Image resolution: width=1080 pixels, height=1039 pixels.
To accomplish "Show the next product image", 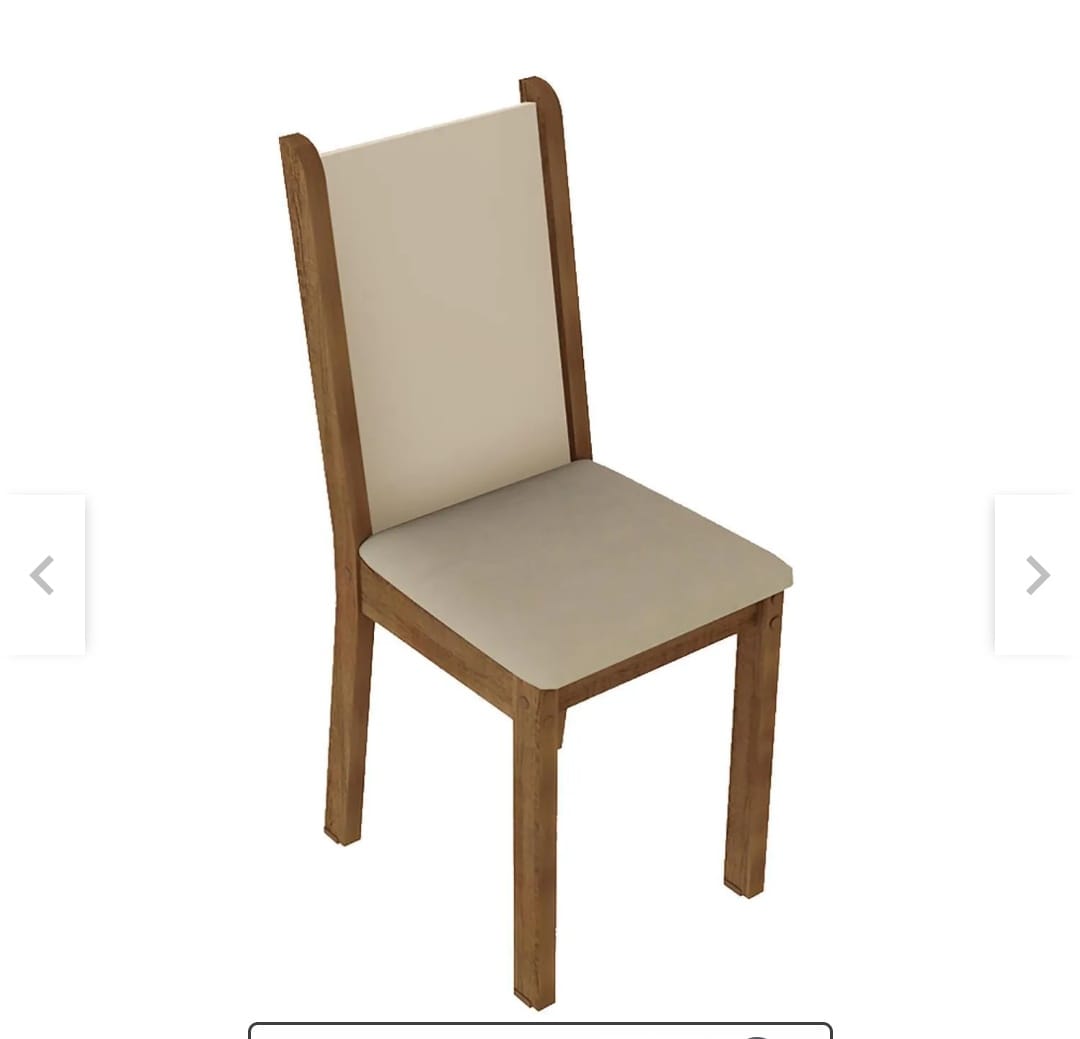I will (1037, 575).
